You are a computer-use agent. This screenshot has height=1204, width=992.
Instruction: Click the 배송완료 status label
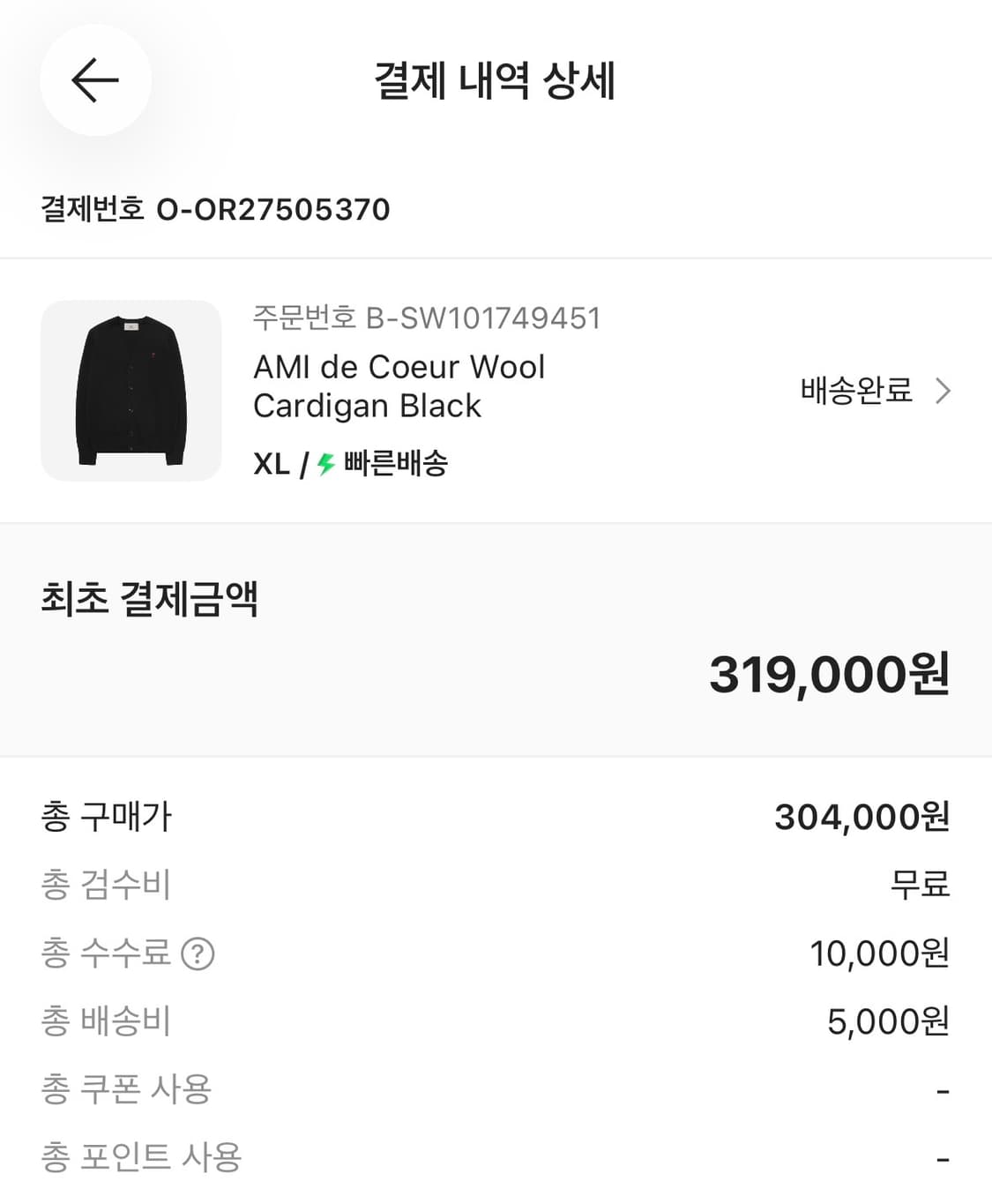click(x=853, y=391)
